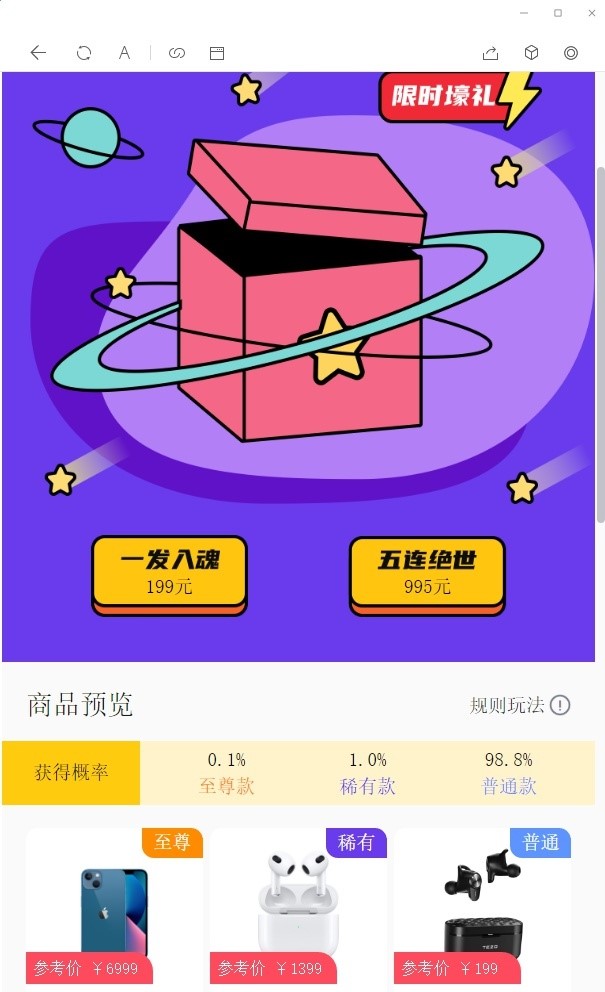Share this page
605x992 pixels.
(490, 53)
